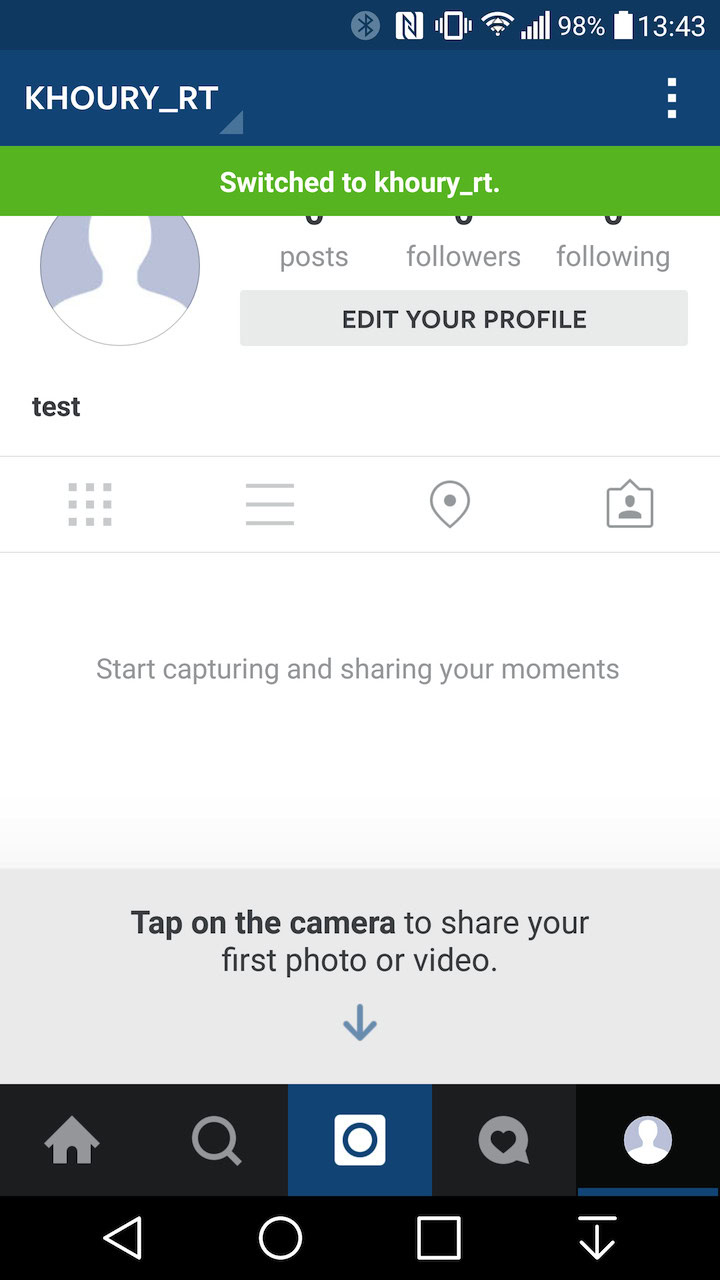720x1280 pixels.
Task: Switch to list view of posts
Action: click(x=270, y=504)
